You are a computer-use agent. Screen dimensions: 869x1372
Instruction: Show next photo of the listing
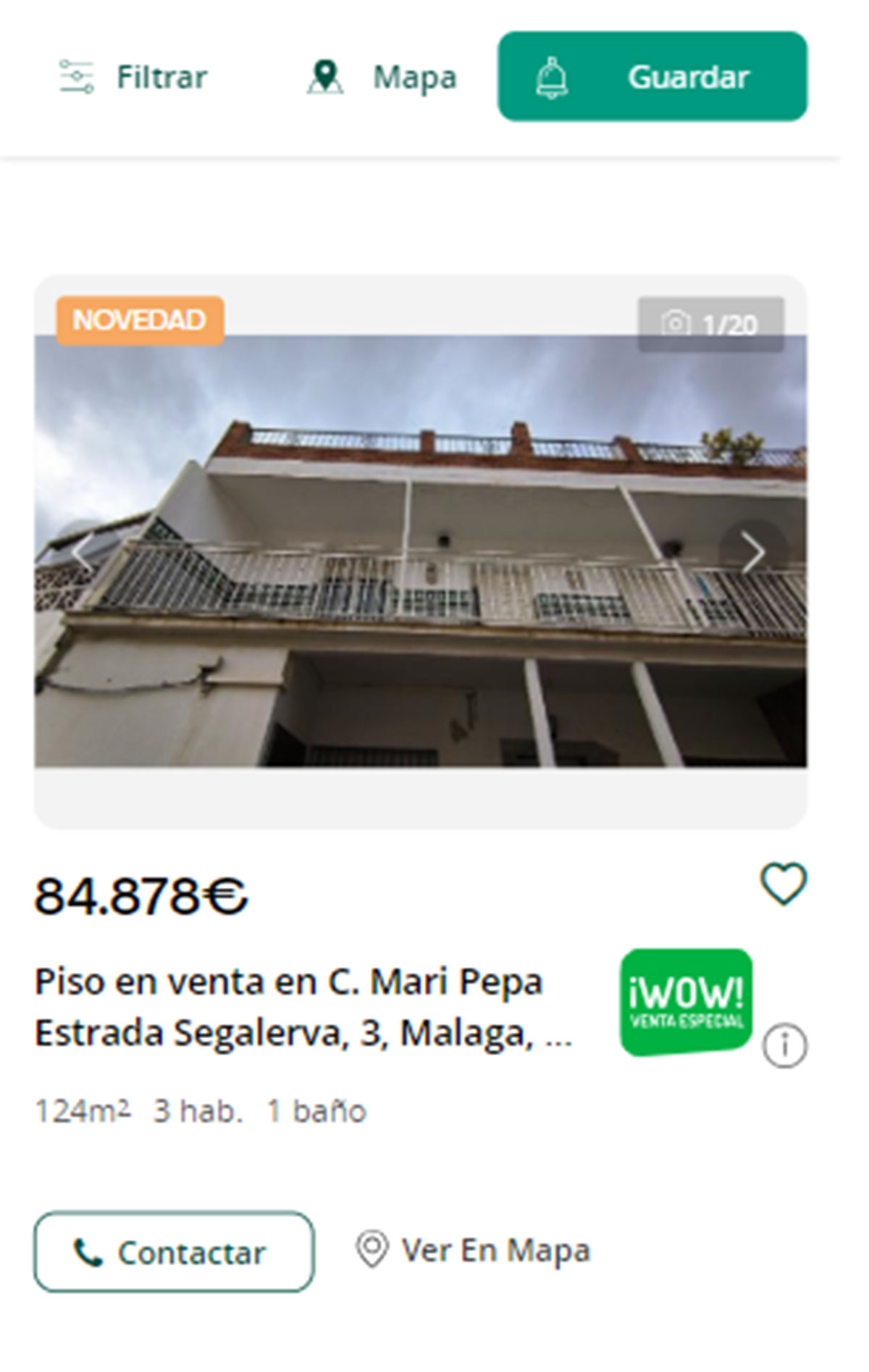pos(752,553)
